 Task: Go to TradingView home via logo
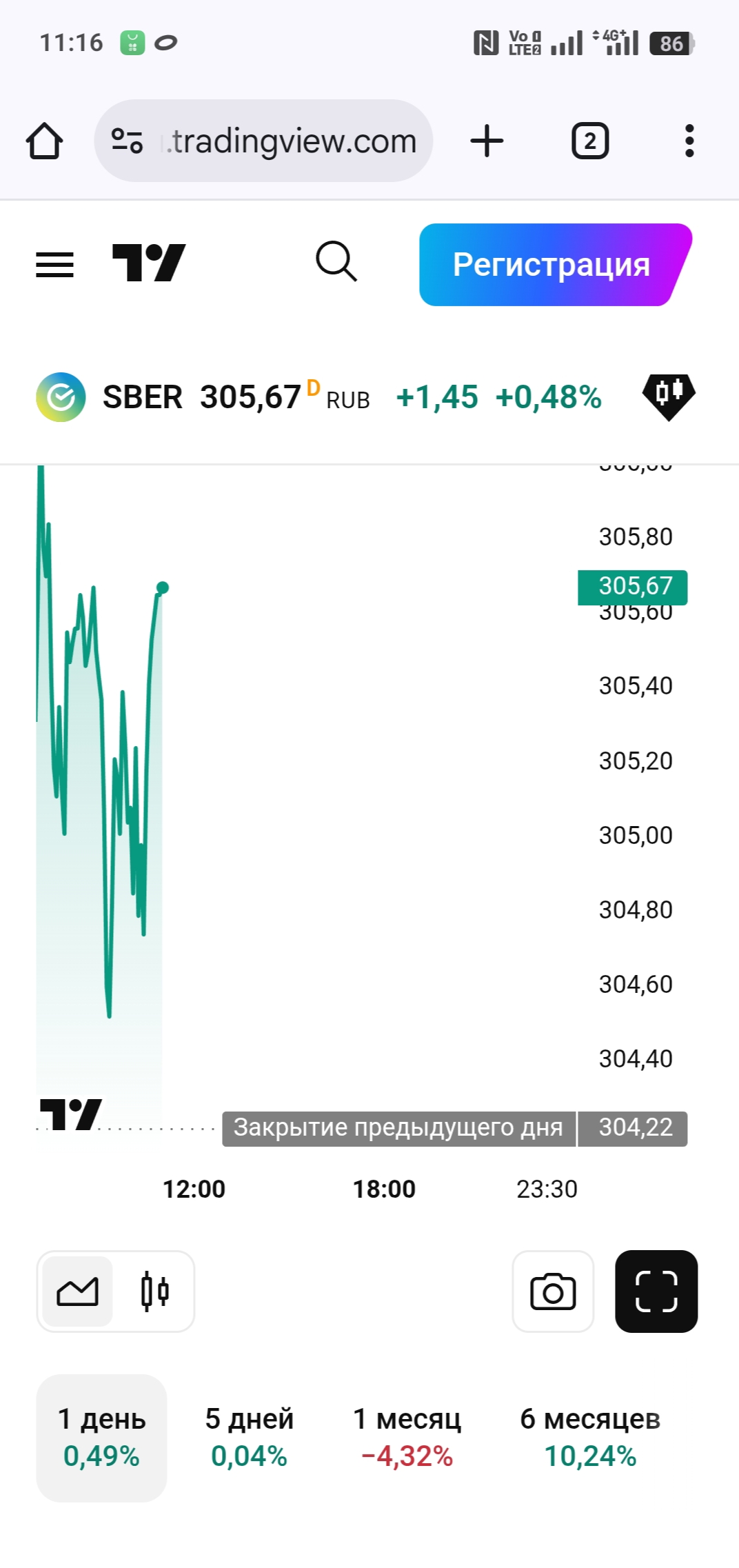click(149, 263)
